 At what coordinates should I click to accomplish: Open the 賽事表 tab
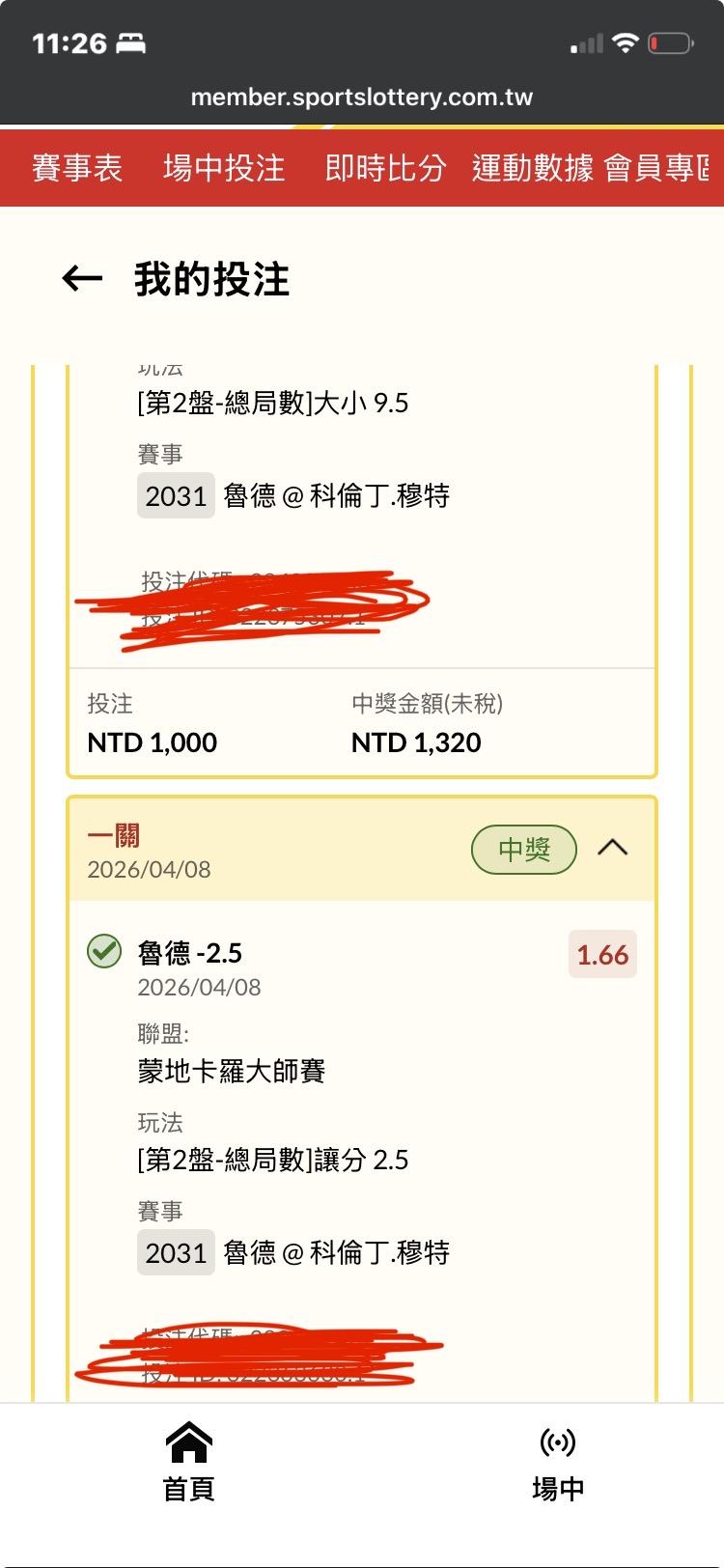point(77,169)
